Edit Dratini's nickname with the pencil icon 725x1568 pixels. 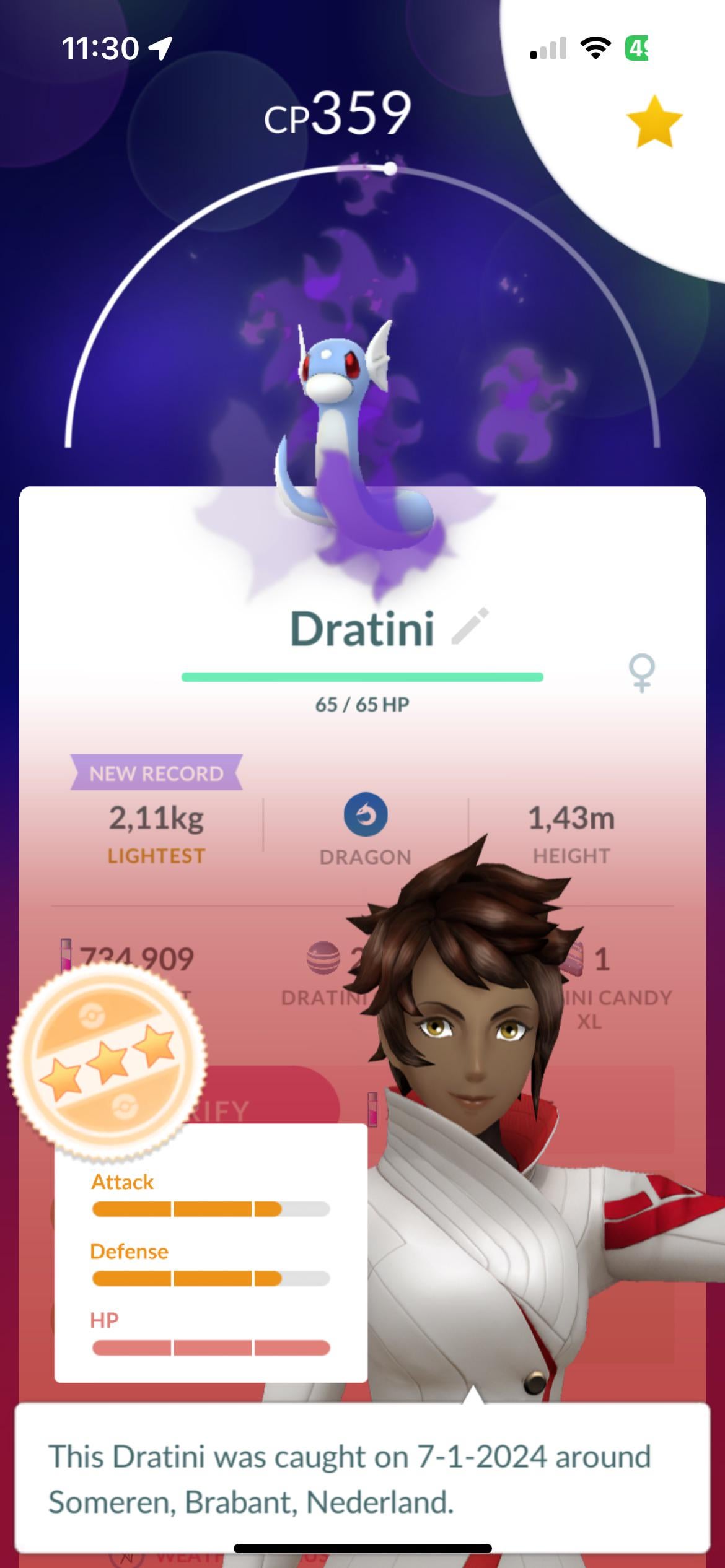tap(470, 626)
